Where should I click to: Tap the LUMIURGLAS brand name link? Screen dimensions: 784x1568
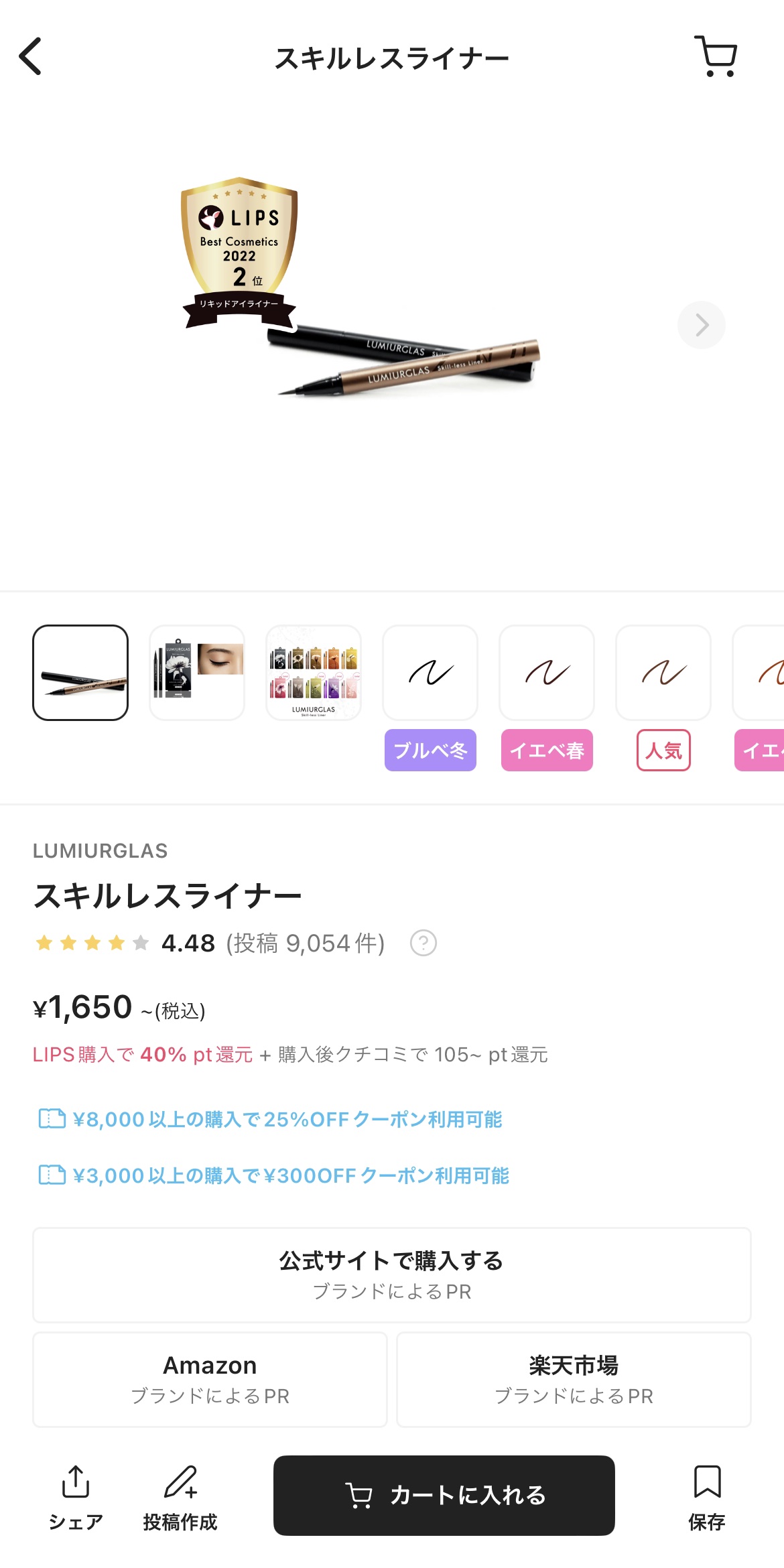[101, 851]
